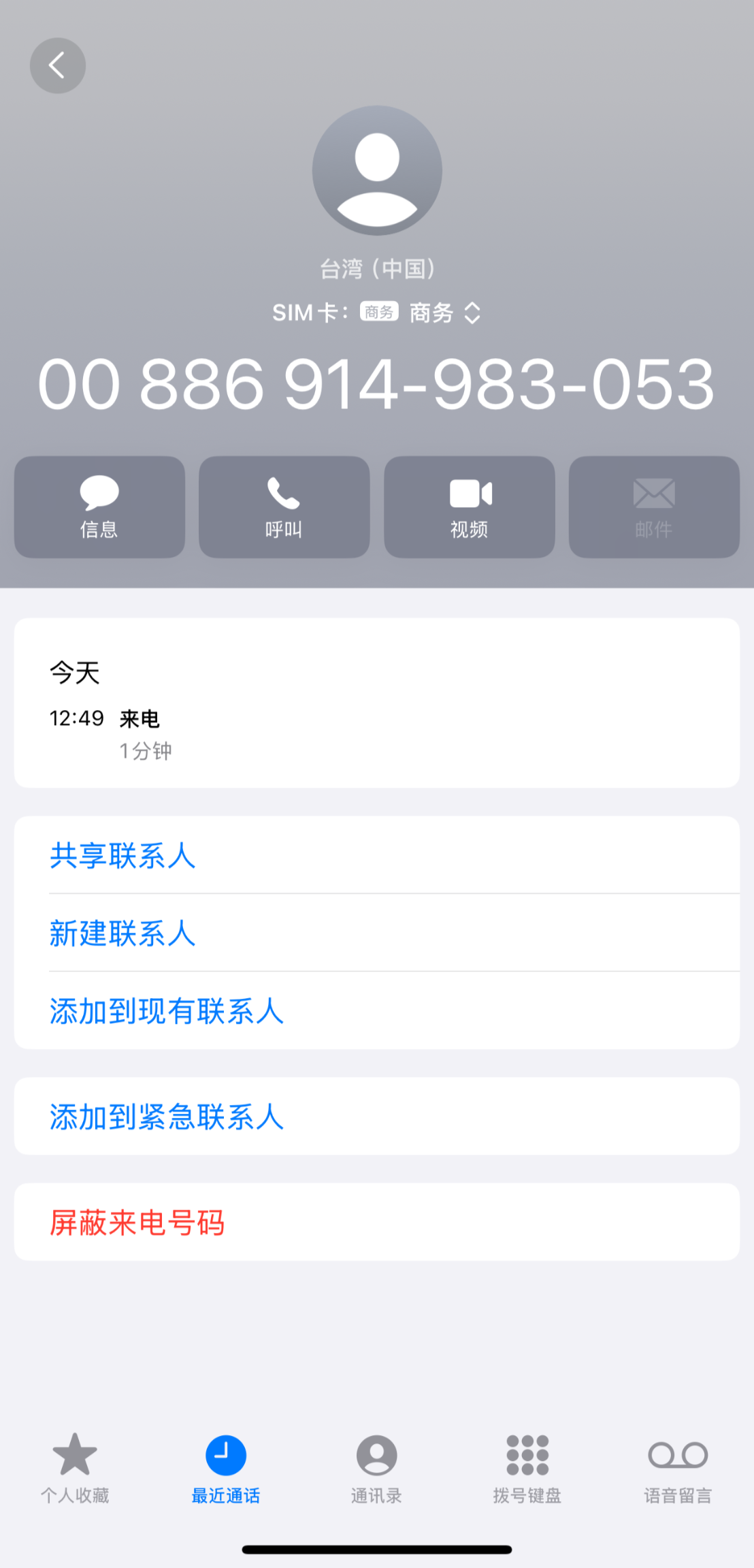Screen dimensions: 754x1568
Task: Go back using the top-left arrow
Action: click(58, 65)
